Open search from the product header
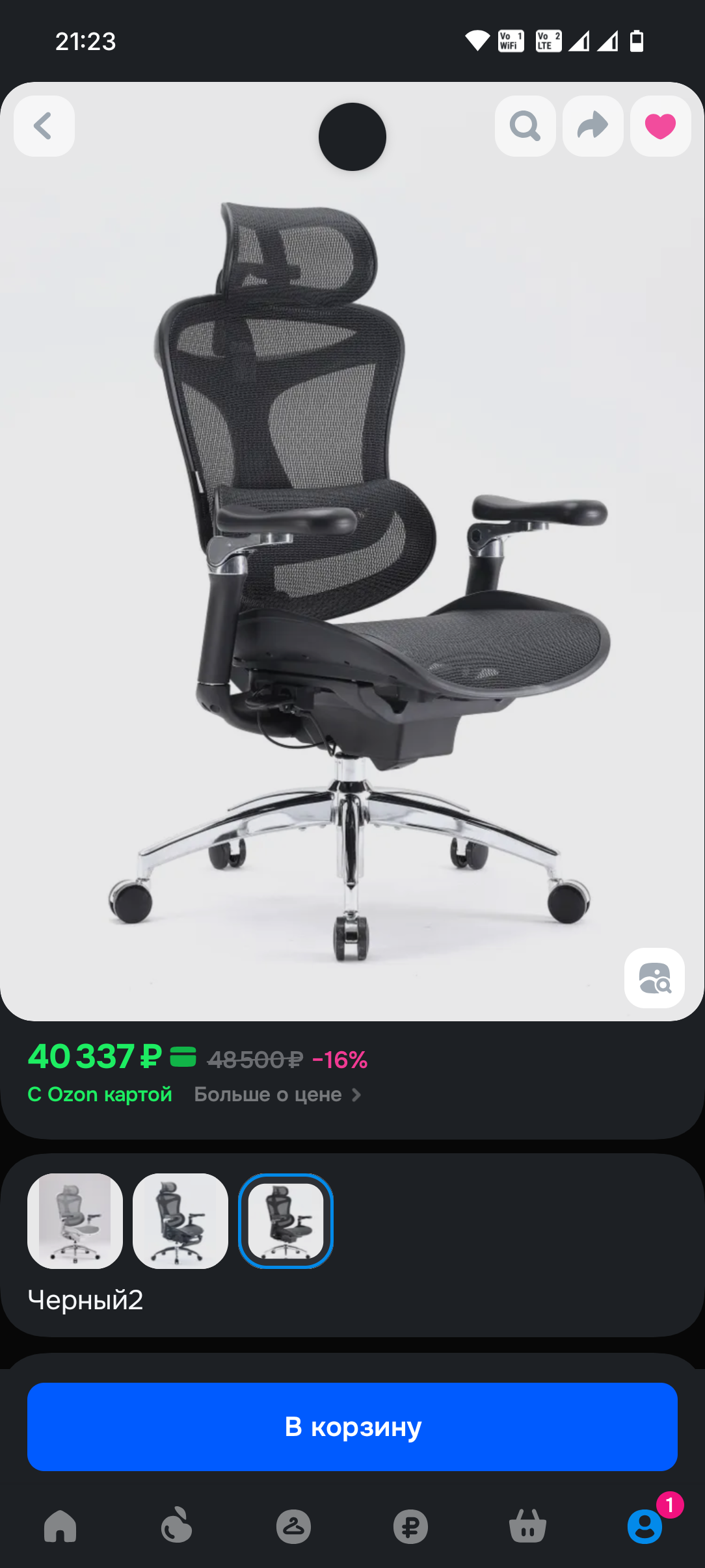 point(525,126)
